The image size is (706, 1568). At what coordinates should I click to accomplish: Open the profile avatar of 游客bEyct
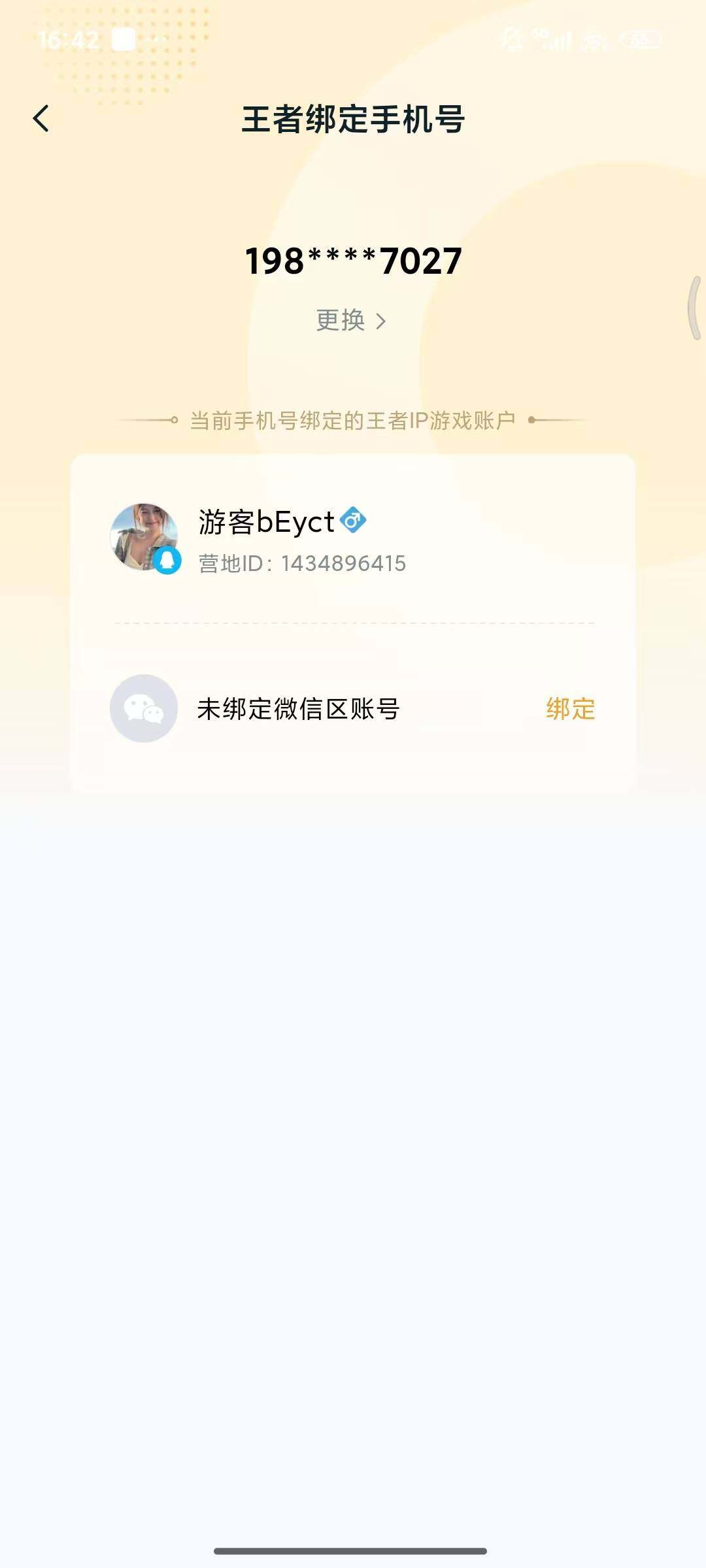click(x=144, y=534)
